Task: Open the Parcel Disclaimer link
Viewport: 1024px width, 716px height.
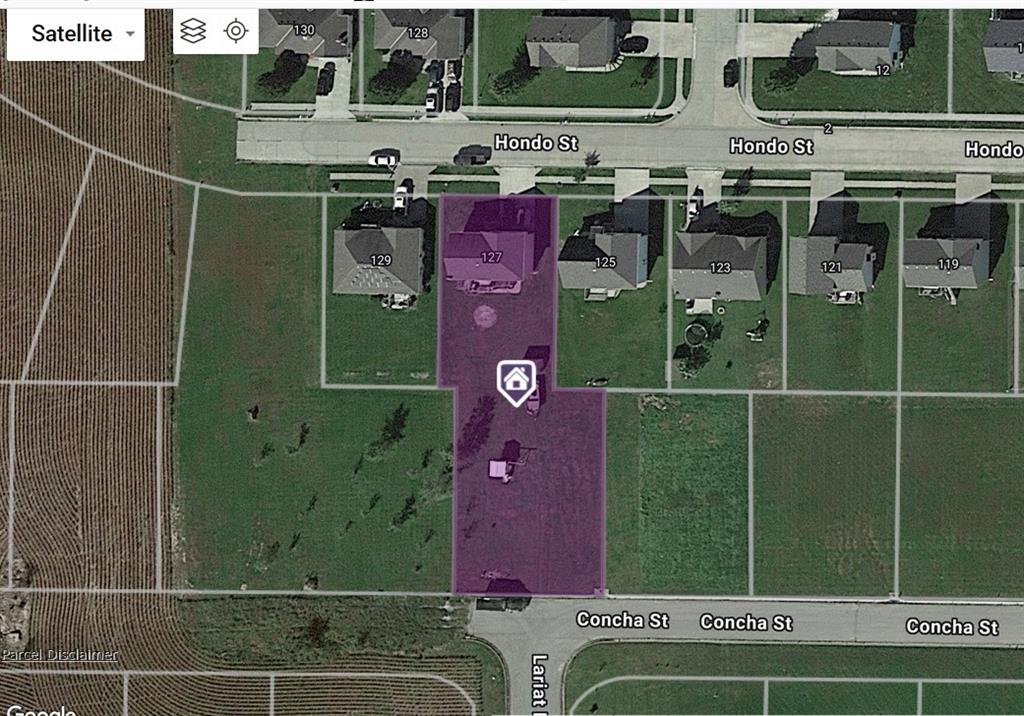Action: coord(59,655)
